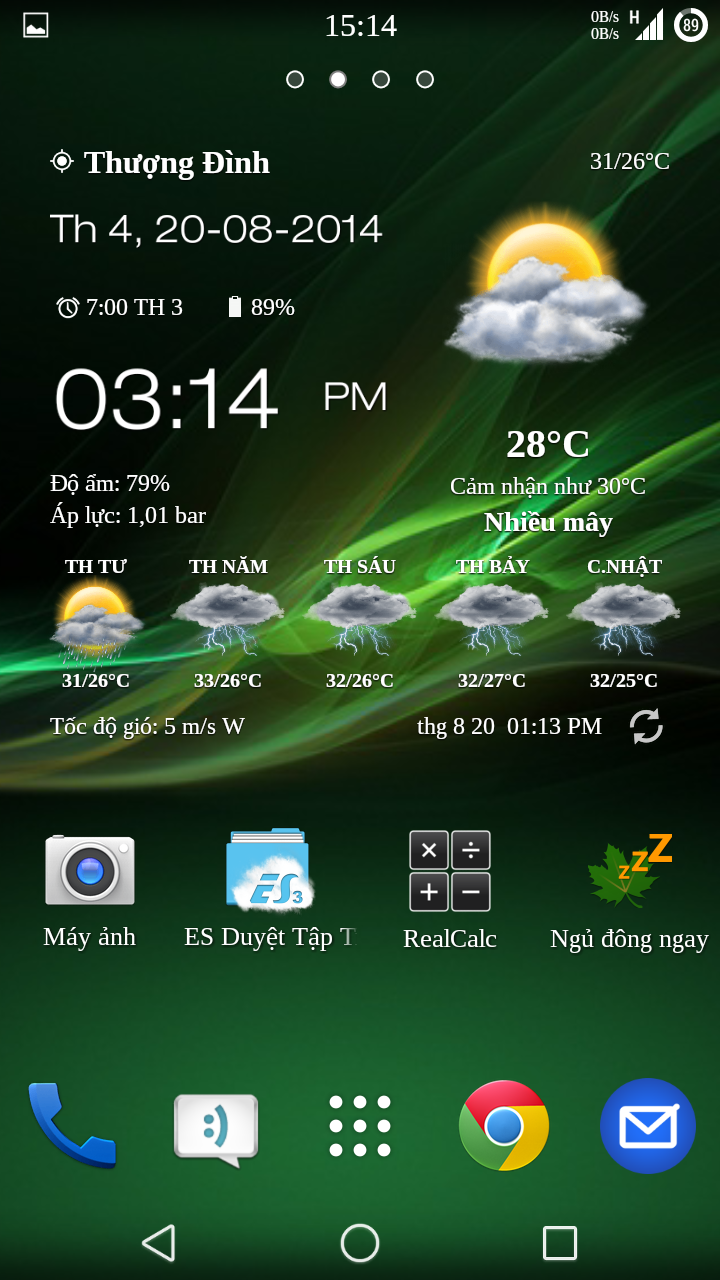The width and height of the screenshot is (720, 1280).
Task: Open the messaging app in dock
Action: pyautogui.click(x=216, y=1129)
